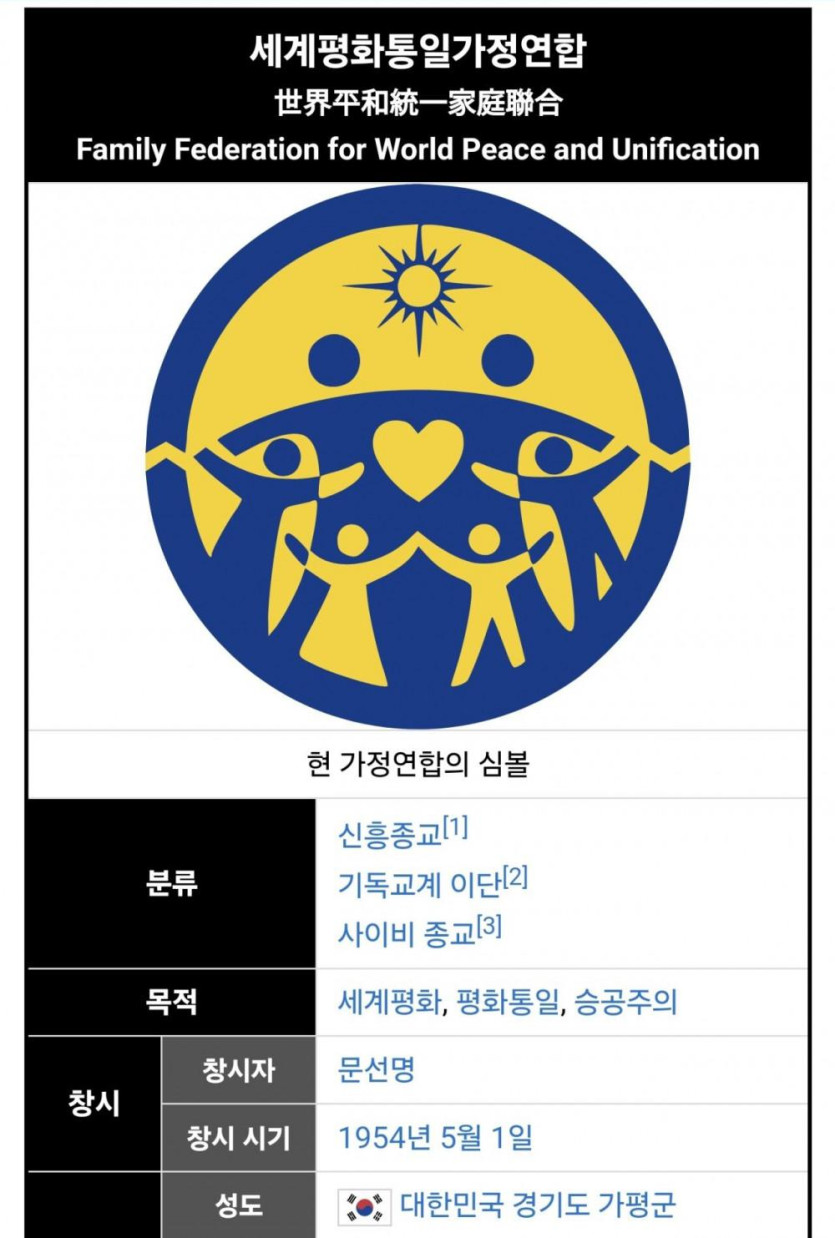Open footnote [2] next to 기독교계 이단
This screenshot has width=835, height=1238.
coord(514,877)
